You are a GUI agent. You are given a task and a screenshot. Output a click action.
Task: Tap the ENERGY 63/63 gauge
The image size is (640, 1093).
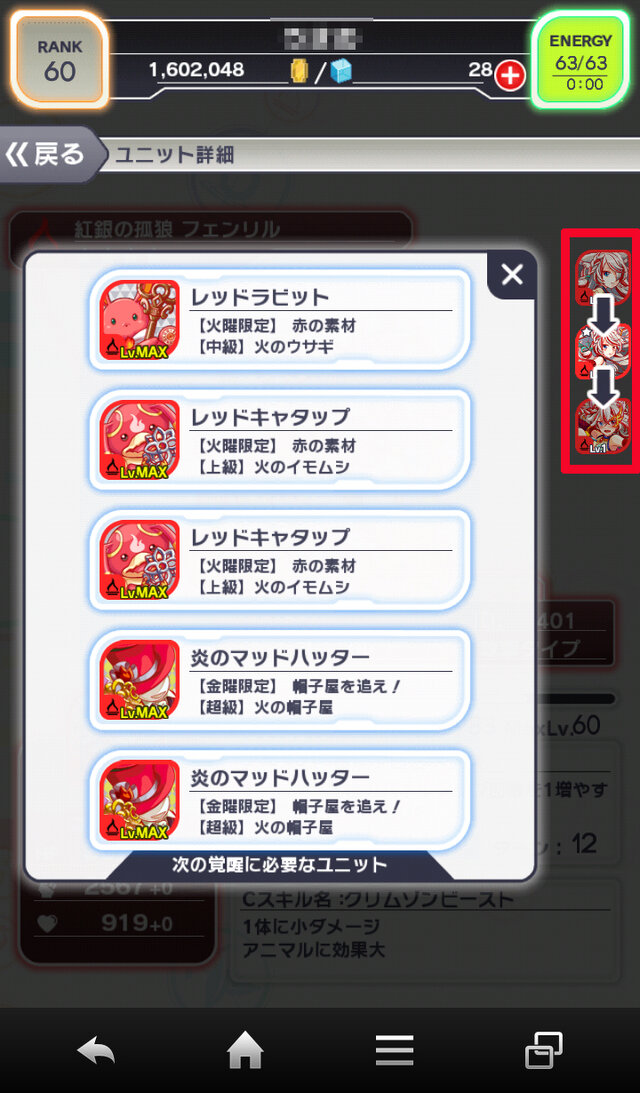point(580,60)
